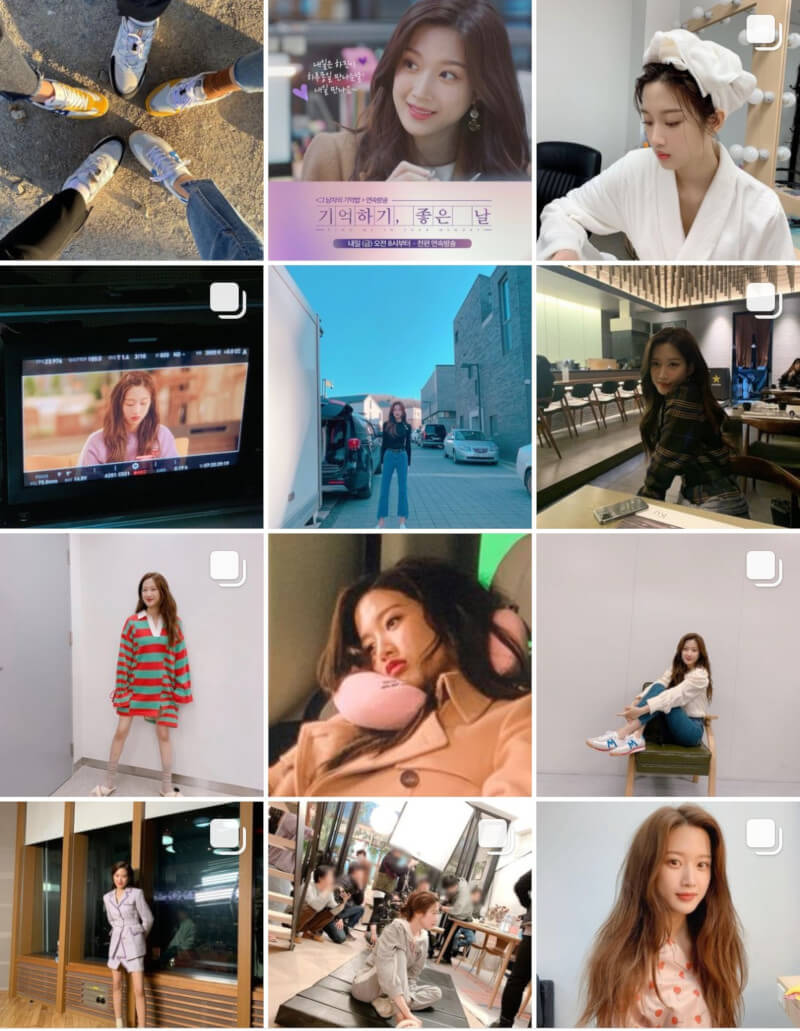
Task: Open the cafe post with plaid shirt
Action: coord(668,396)
